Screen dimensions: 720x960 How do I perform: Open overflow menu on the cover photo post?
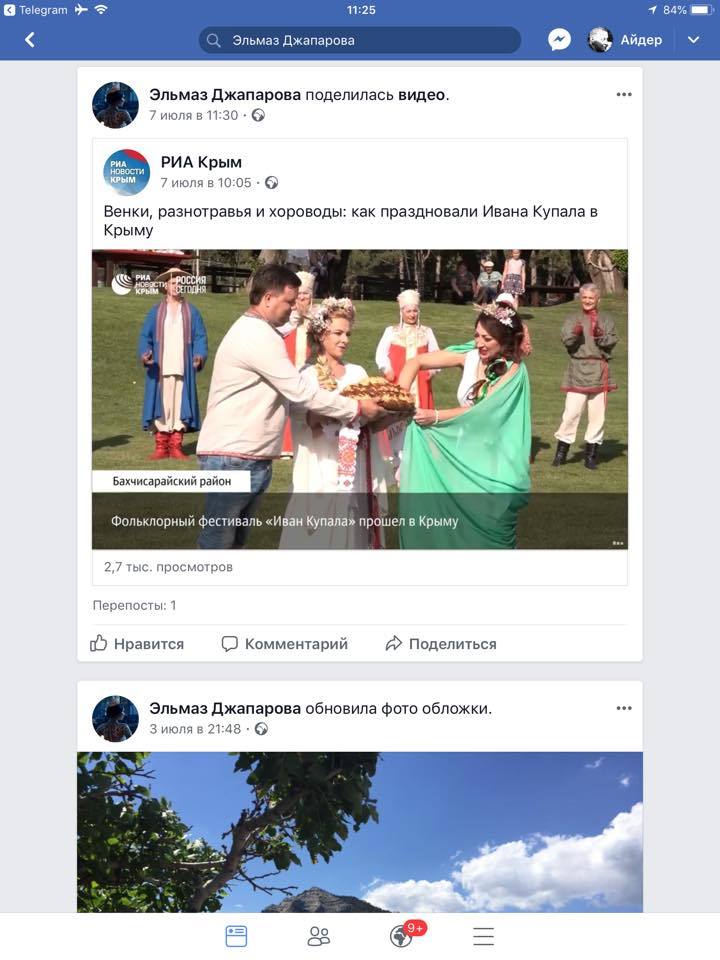(x=624, y=709)
